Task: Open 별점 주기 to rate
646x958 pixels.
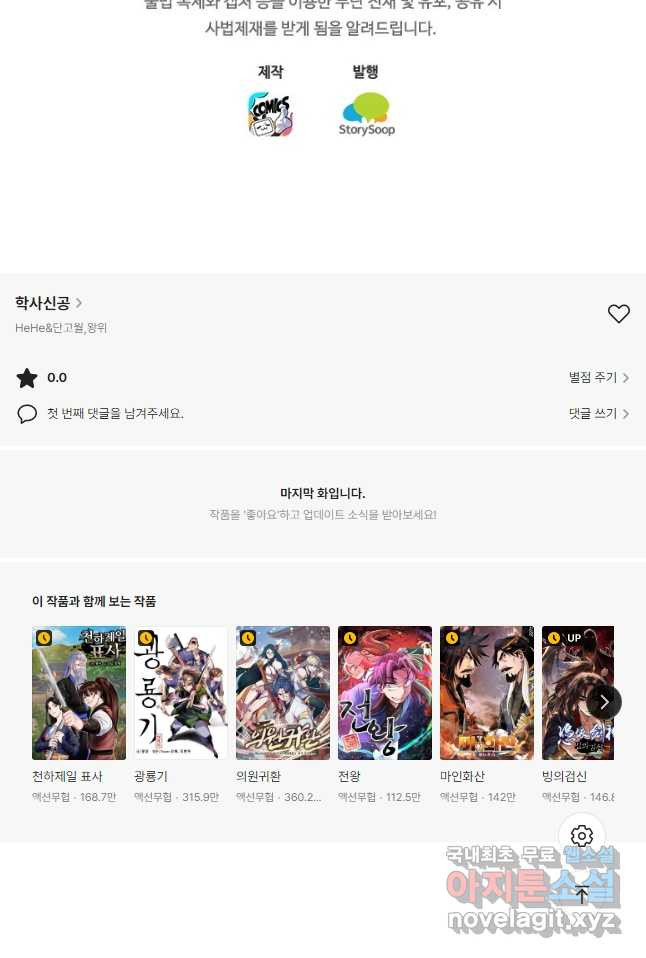Action: pyautogui.click(x=598, y=378)
